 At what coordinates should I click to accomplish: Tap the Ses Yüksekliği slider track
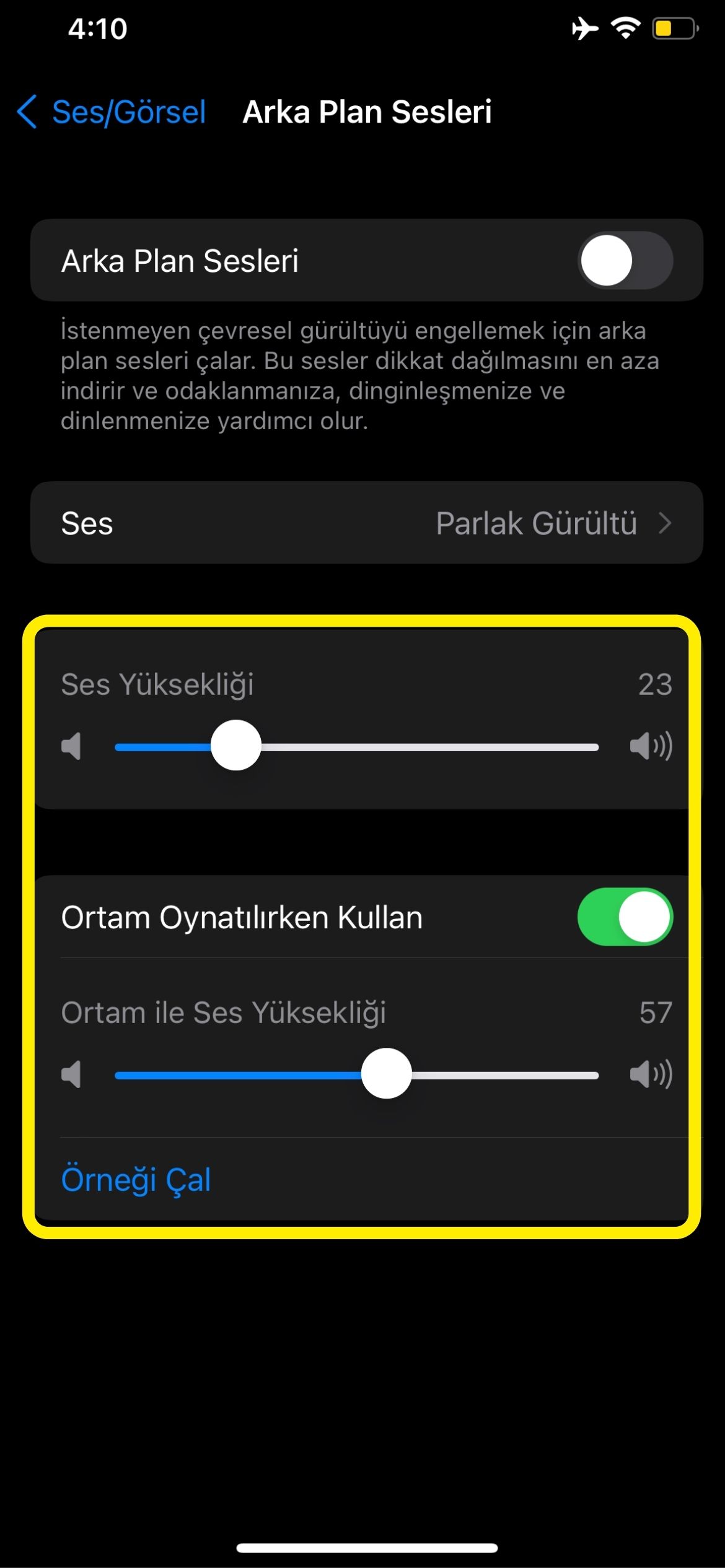pos(357,747)
